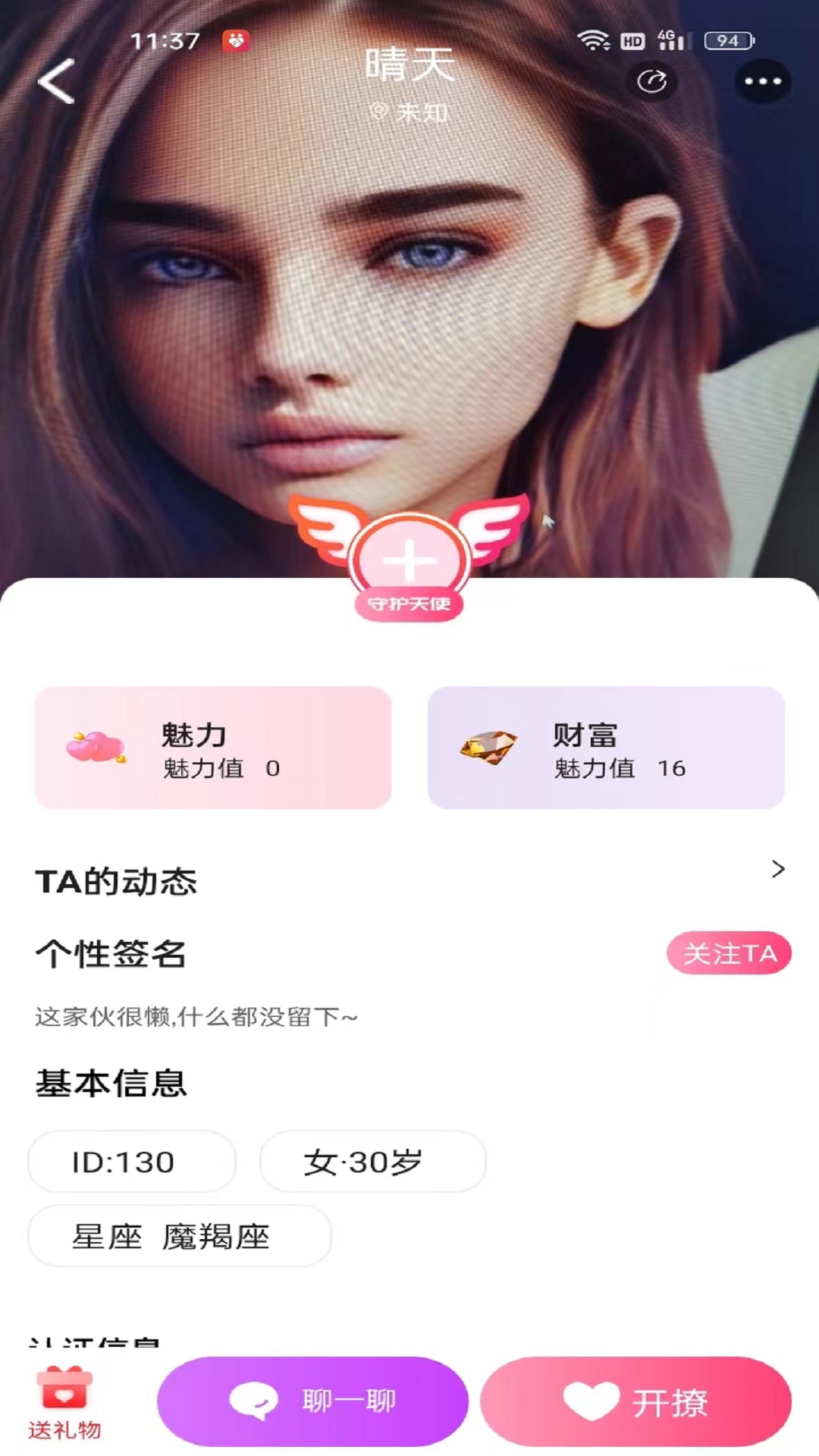This screenshot has height=1456, width=819.
Task: Open the 魅力 charm details card
Action: (x=212, y=747)
